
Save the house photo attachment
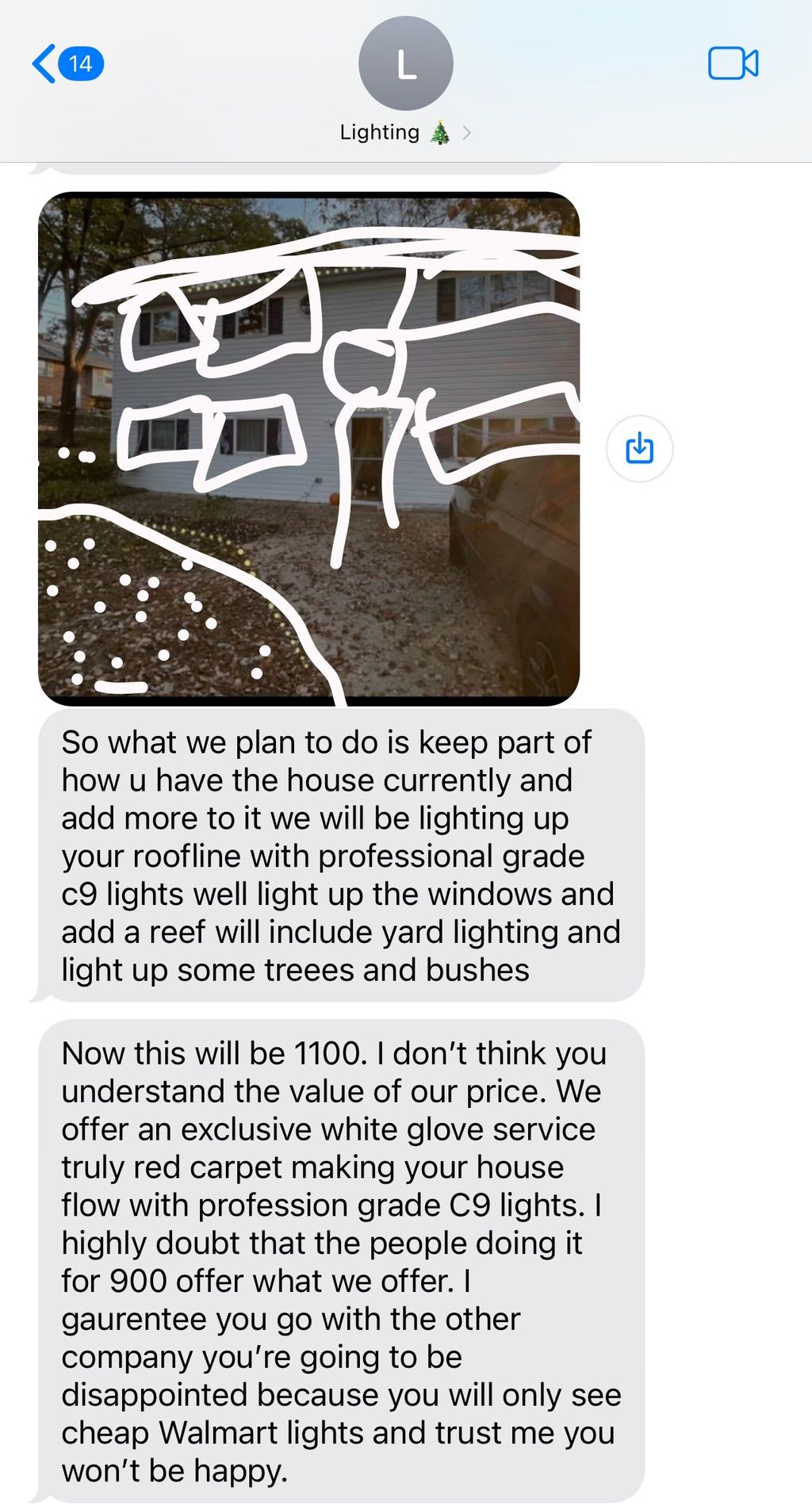(x=639, y=448)
